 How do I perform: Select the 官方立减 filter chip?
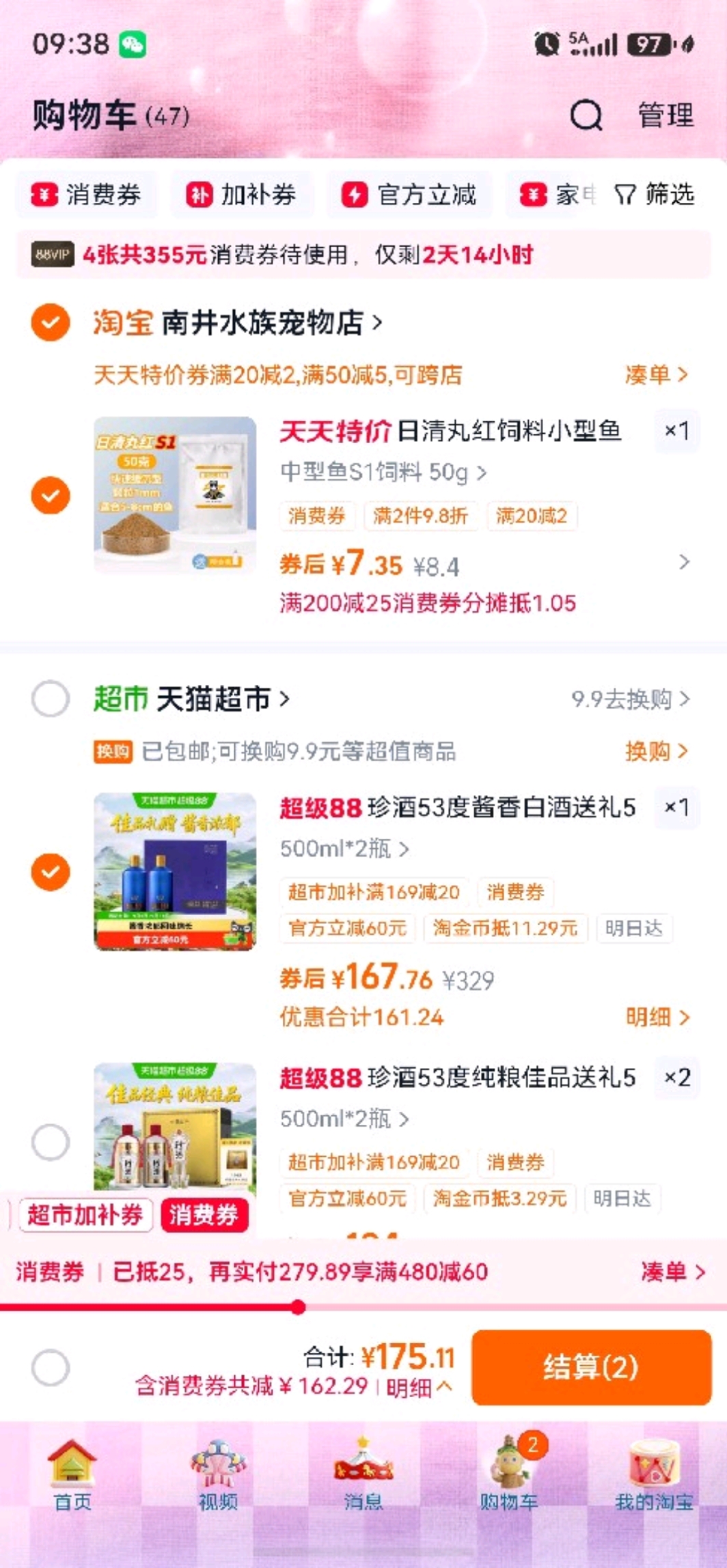[409, 195]
